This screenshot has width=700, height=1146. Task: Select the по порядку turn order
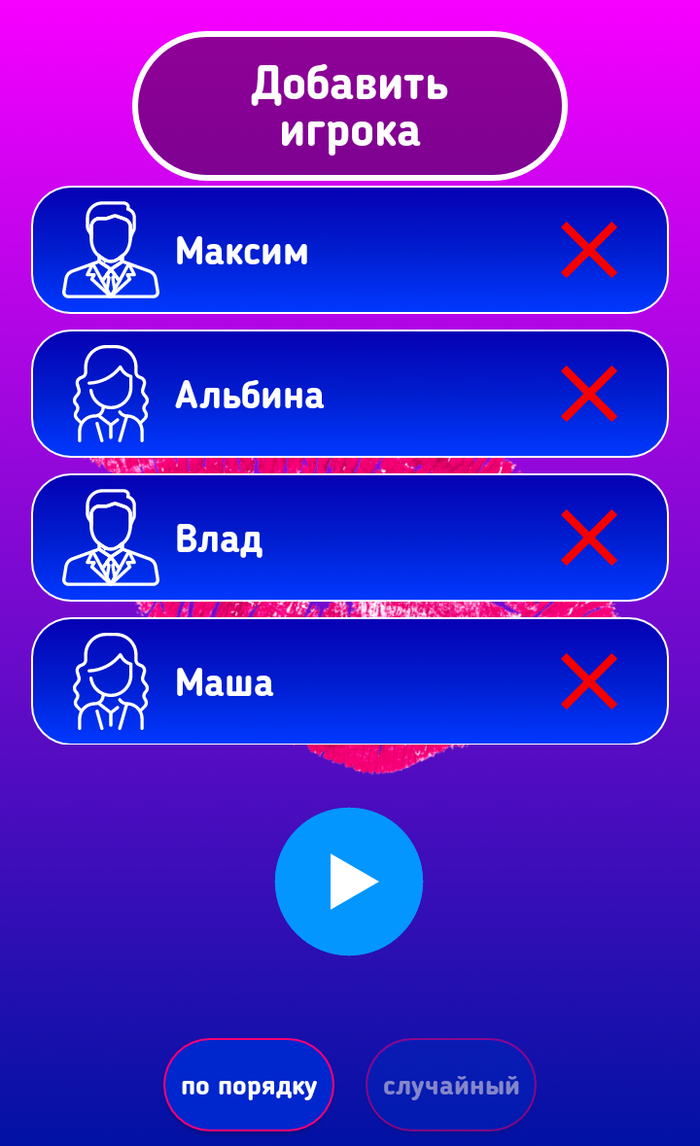[249, 1086]
